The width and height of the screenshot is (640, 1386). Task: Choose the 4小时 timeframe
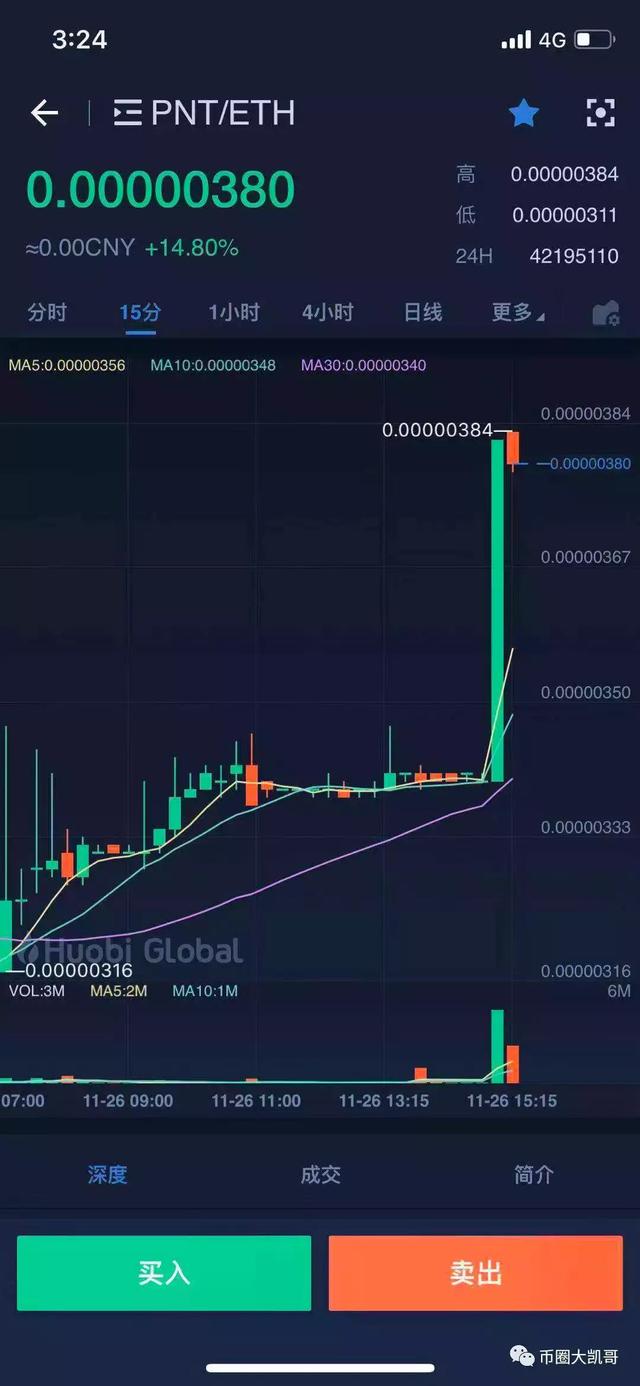[x=328, y=312]
